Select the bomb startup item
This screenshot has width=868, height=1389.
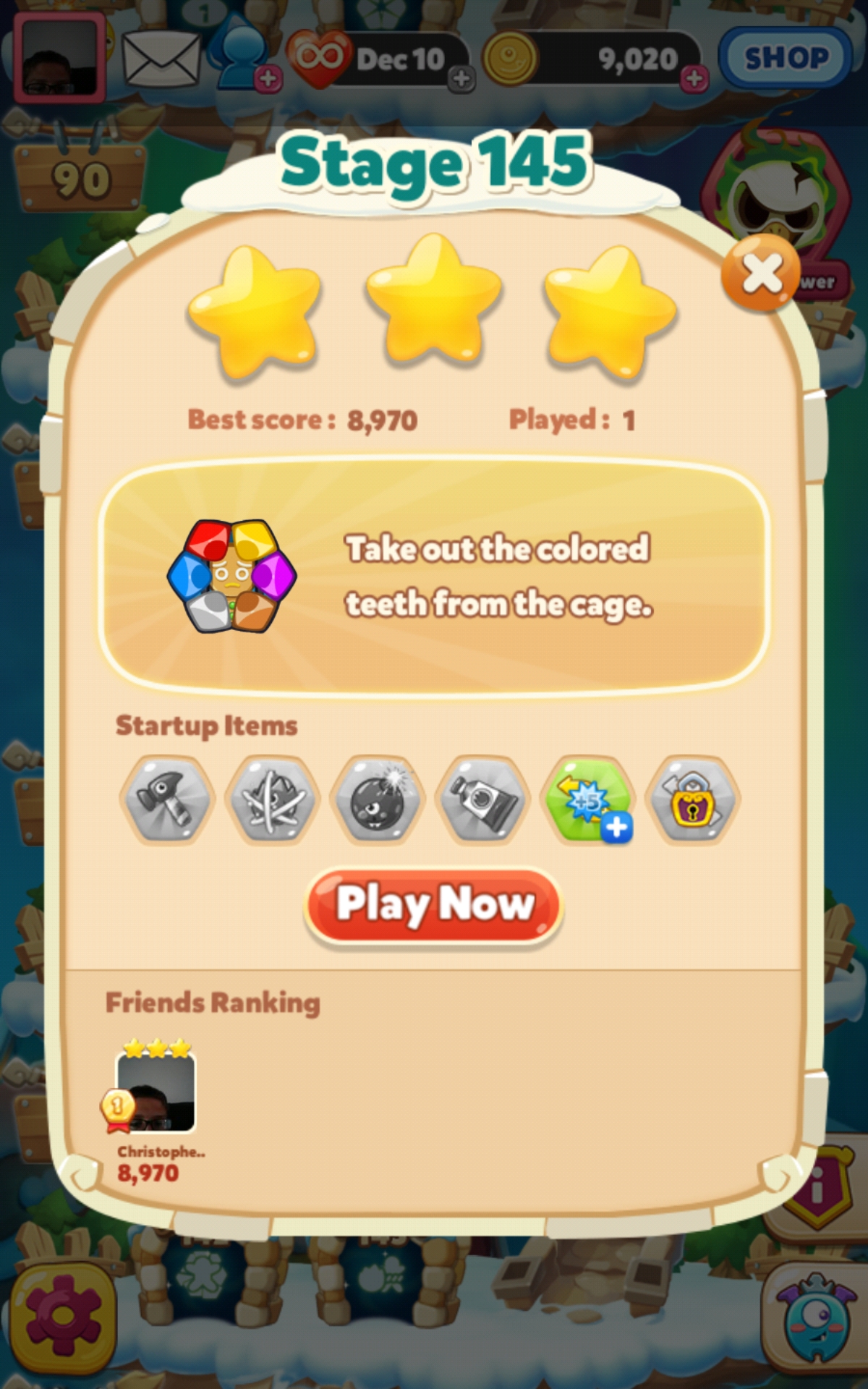point(377,799)
